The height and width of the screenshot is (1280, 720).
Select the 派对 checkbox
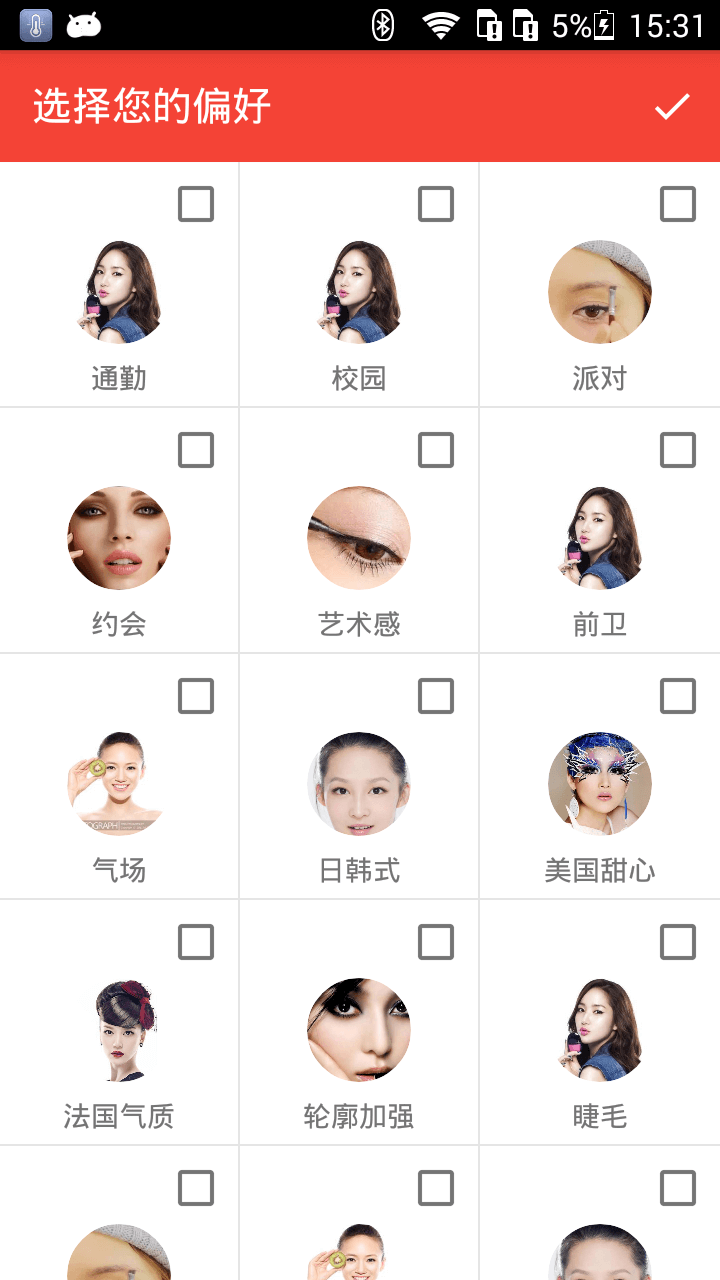[x=678, y=204]
